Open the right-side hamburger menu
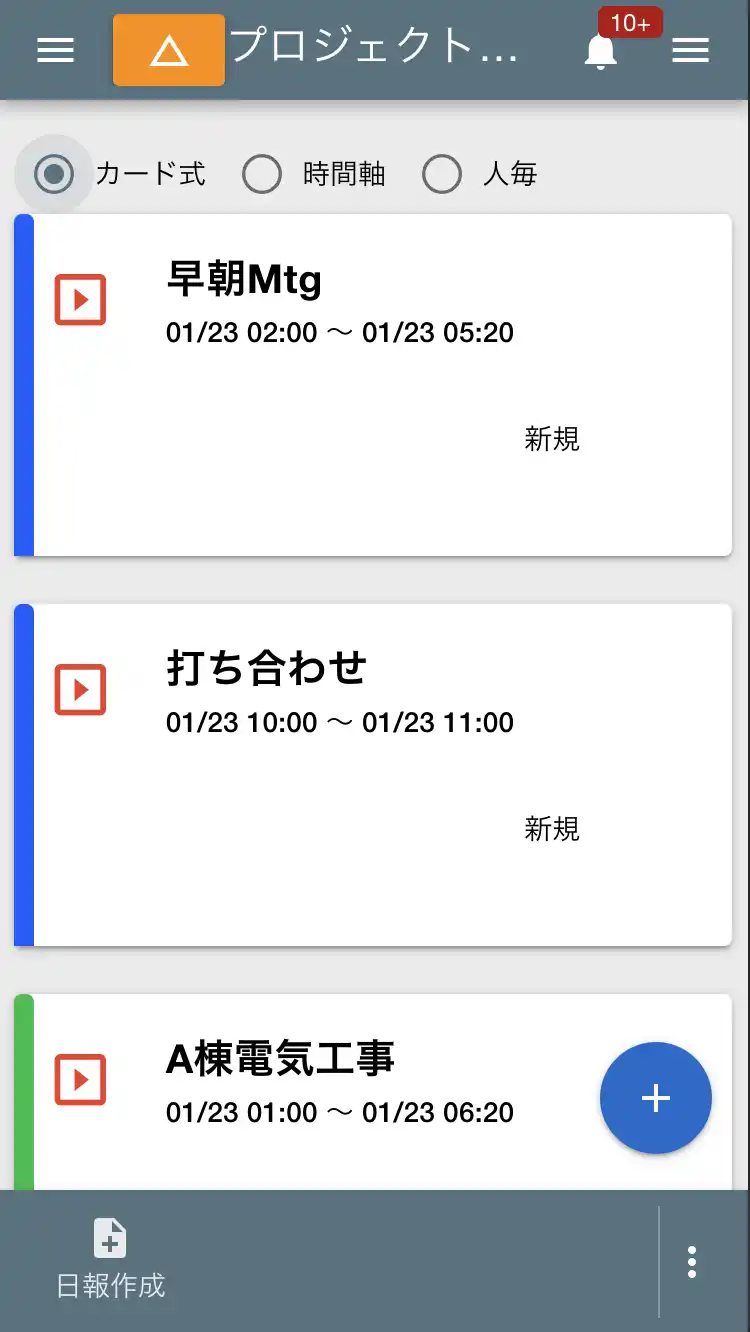 coord(691,50)
